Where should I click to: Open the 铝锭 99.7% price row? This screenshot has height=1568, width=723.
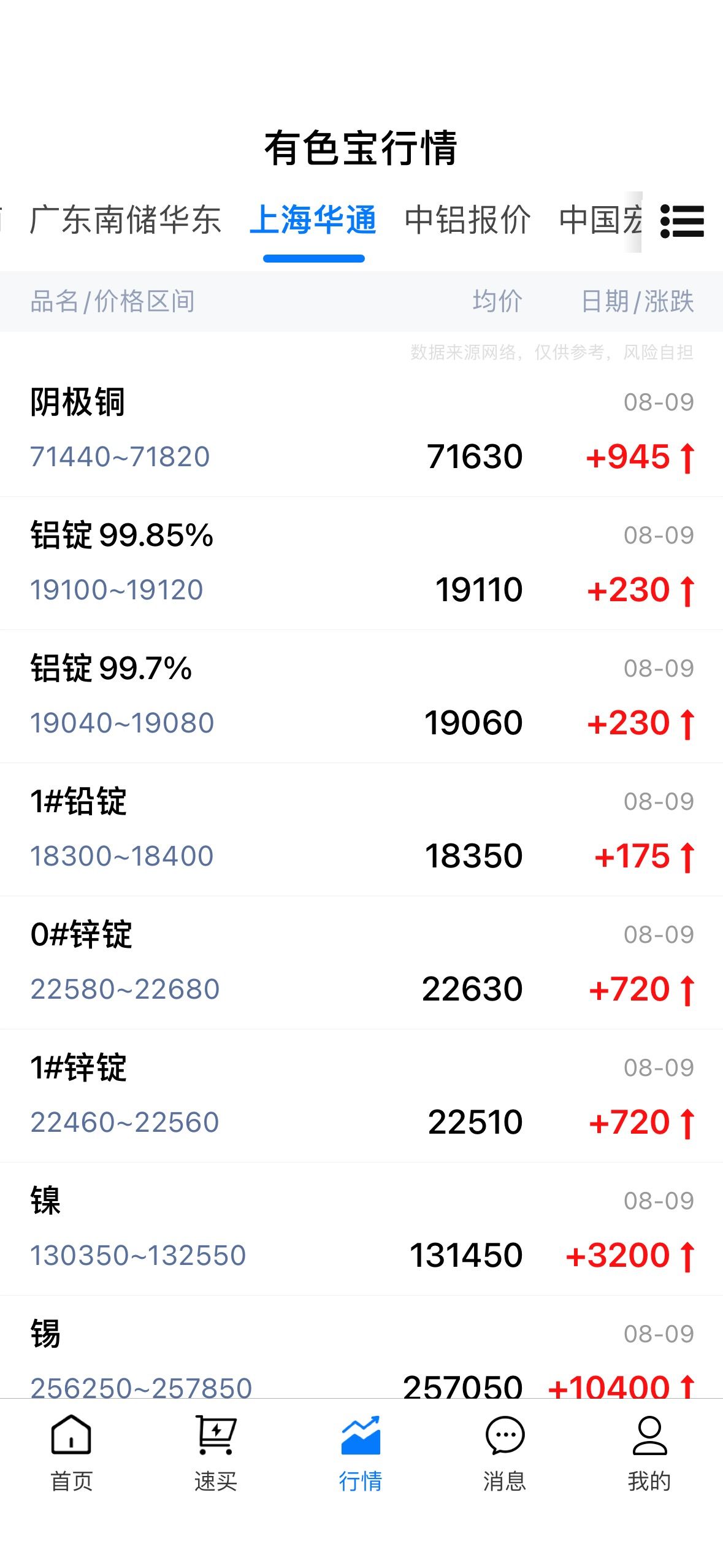point(361,696)
